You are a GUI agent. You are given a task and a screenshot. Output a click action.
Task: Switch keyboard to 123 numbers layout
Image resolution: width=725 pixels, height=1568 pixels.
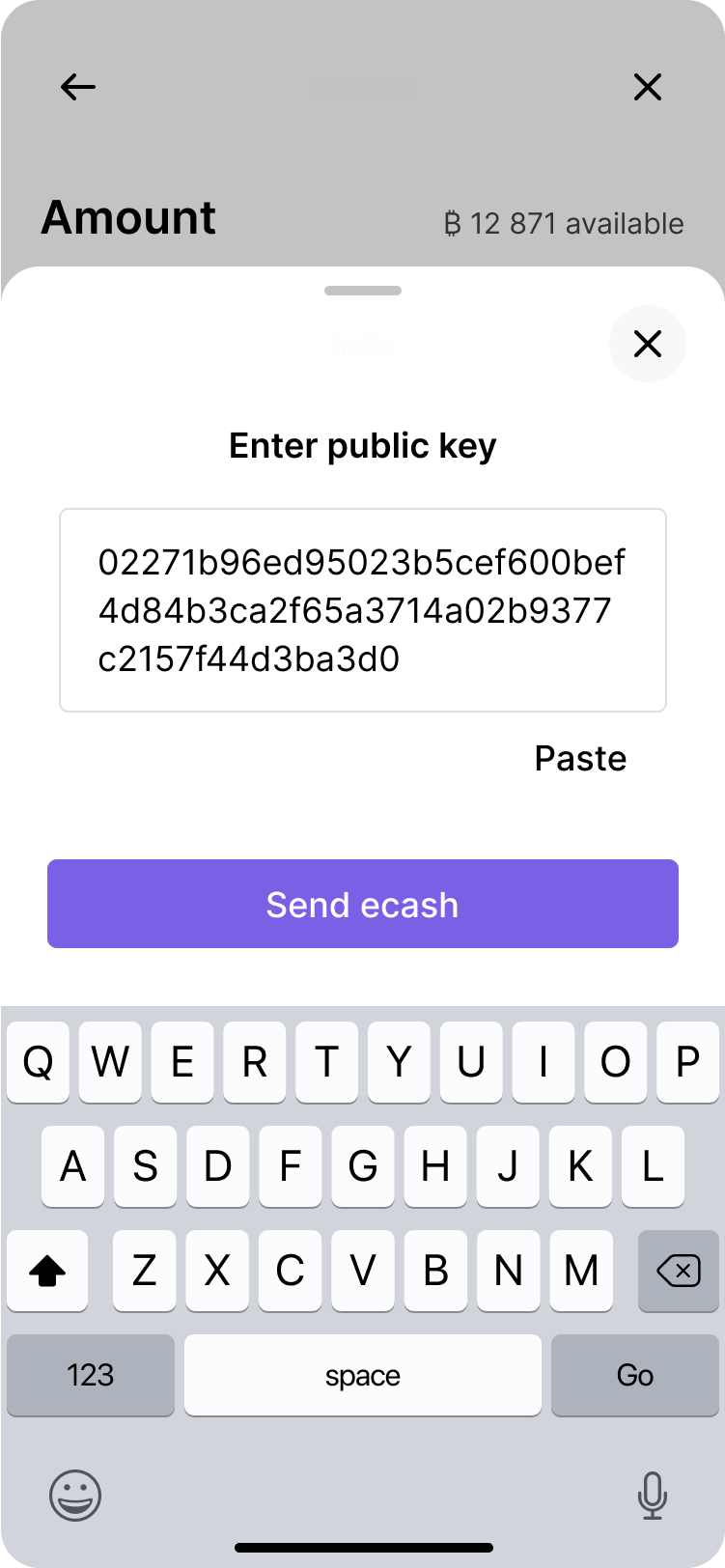click(91, 1375)
